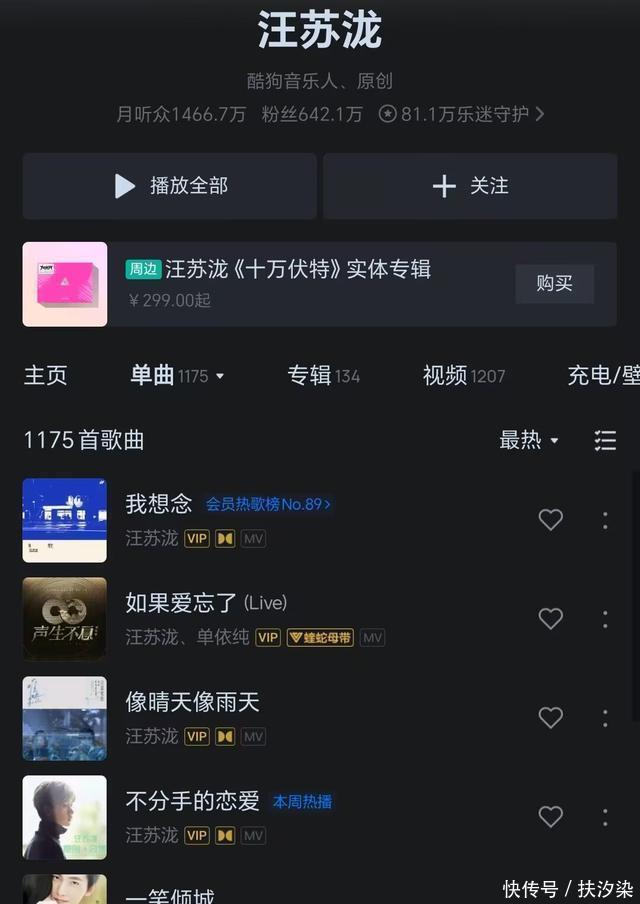Expand the 最热 sort dropdown
Screen dimensions: 640x904
click(529, 440)
